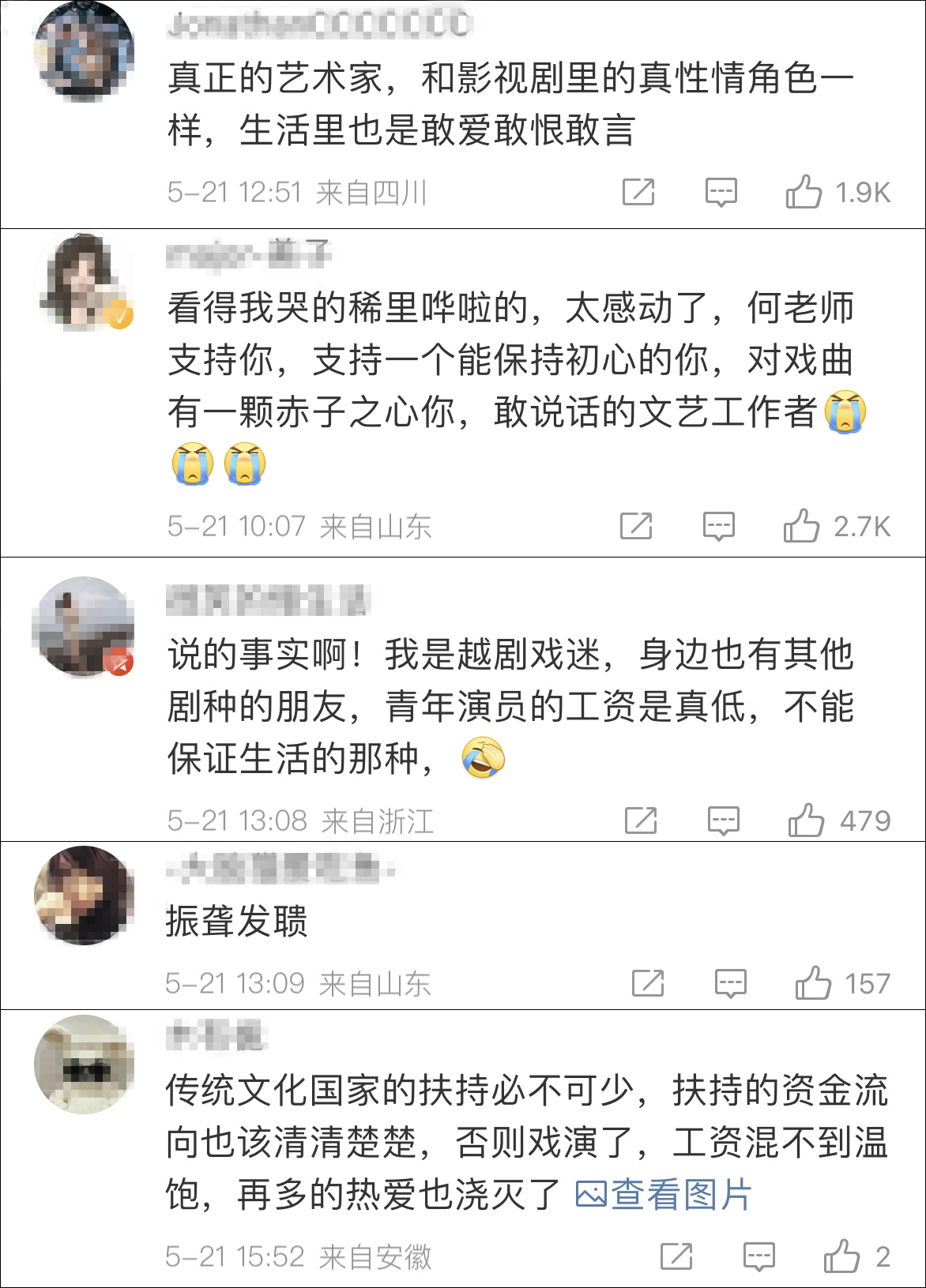The height and width of the screenshot is (1288, 926).
Task: Repost the comment posted from 安徽
Action: [x=676, y=1256]
